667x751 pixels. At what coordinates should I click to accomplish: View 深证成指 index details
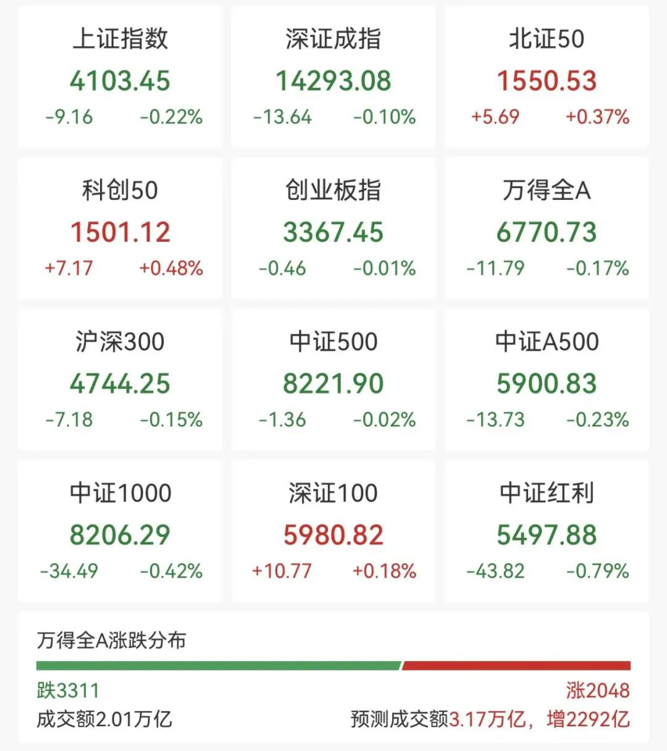[x=333, y=78]
